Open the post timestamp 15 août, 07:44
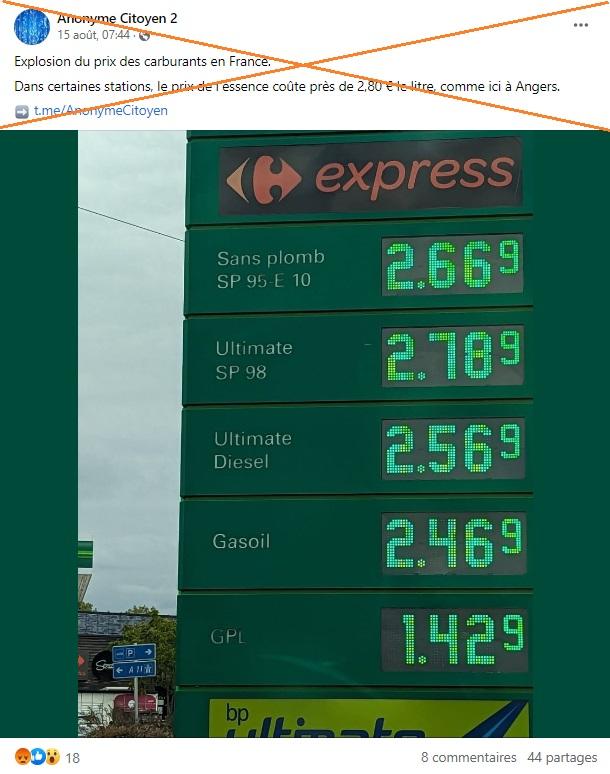The width and height of the screenshot is (610, 774). [x=93, y=35]
